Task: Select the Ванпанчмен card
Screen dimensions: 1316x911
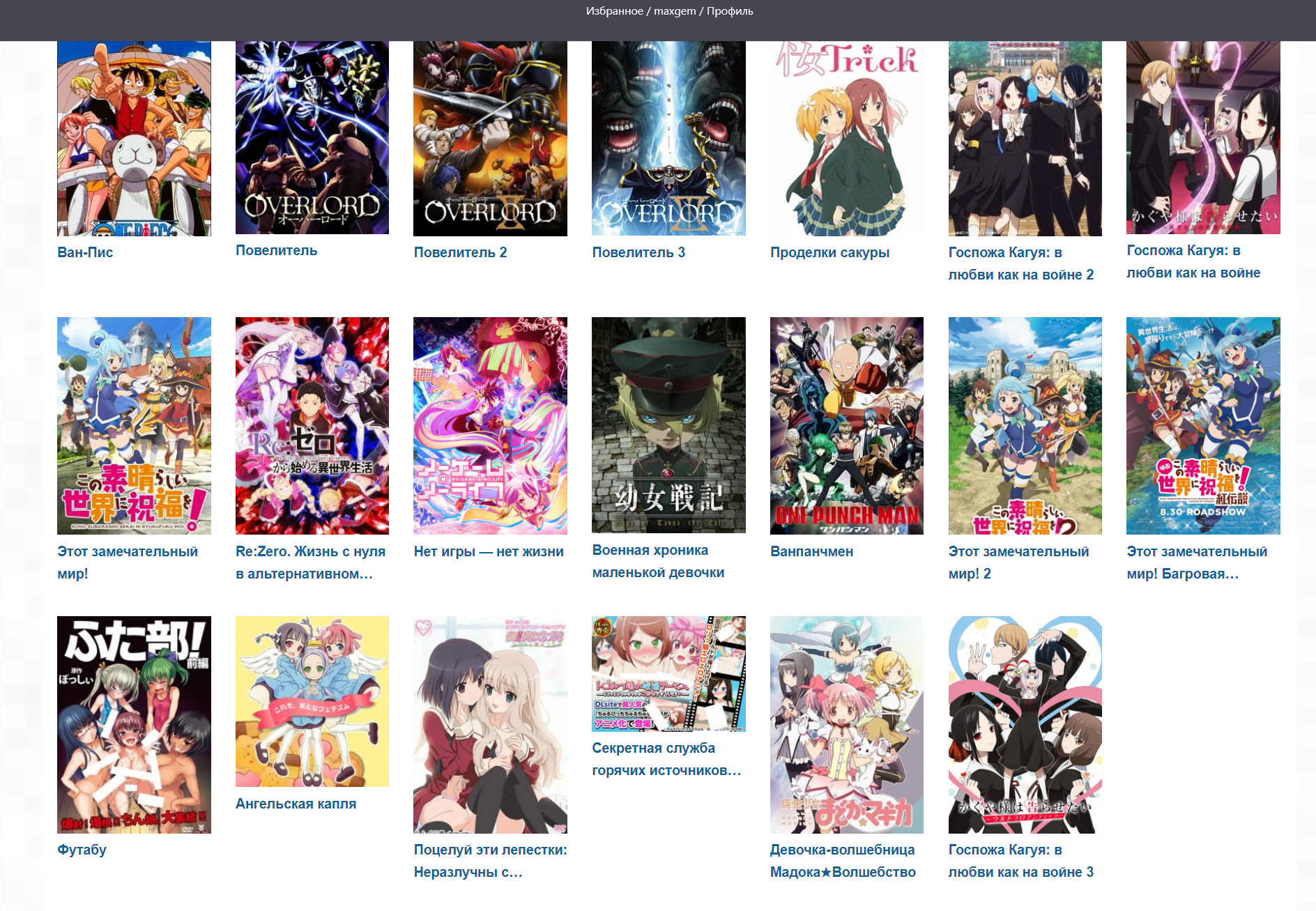Action: pyautogui.click(x=846, y=425)
